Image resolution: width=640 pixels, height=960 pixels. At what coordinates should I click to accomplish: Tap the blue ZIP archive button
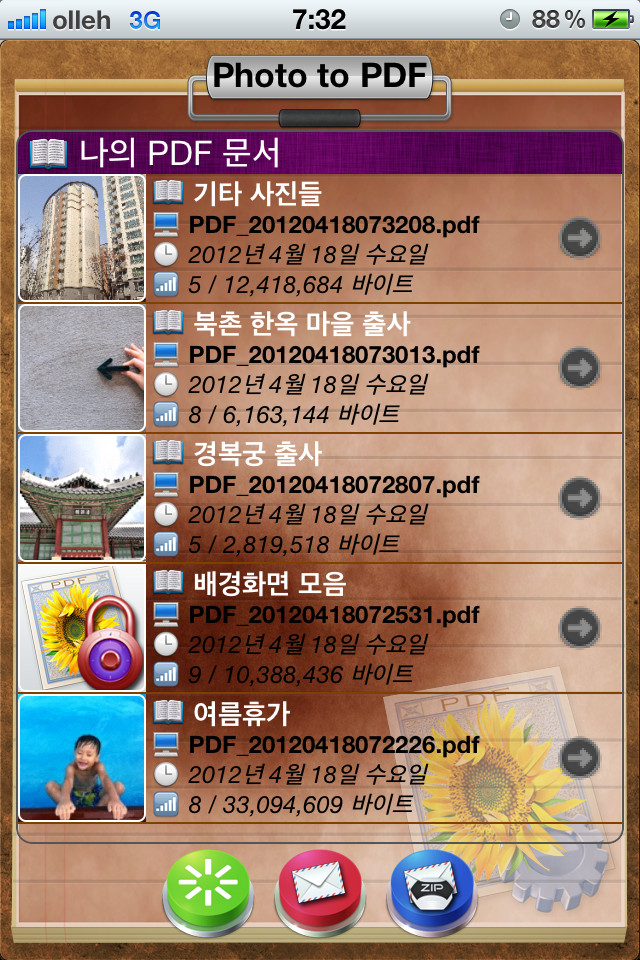tap(432, 885)
